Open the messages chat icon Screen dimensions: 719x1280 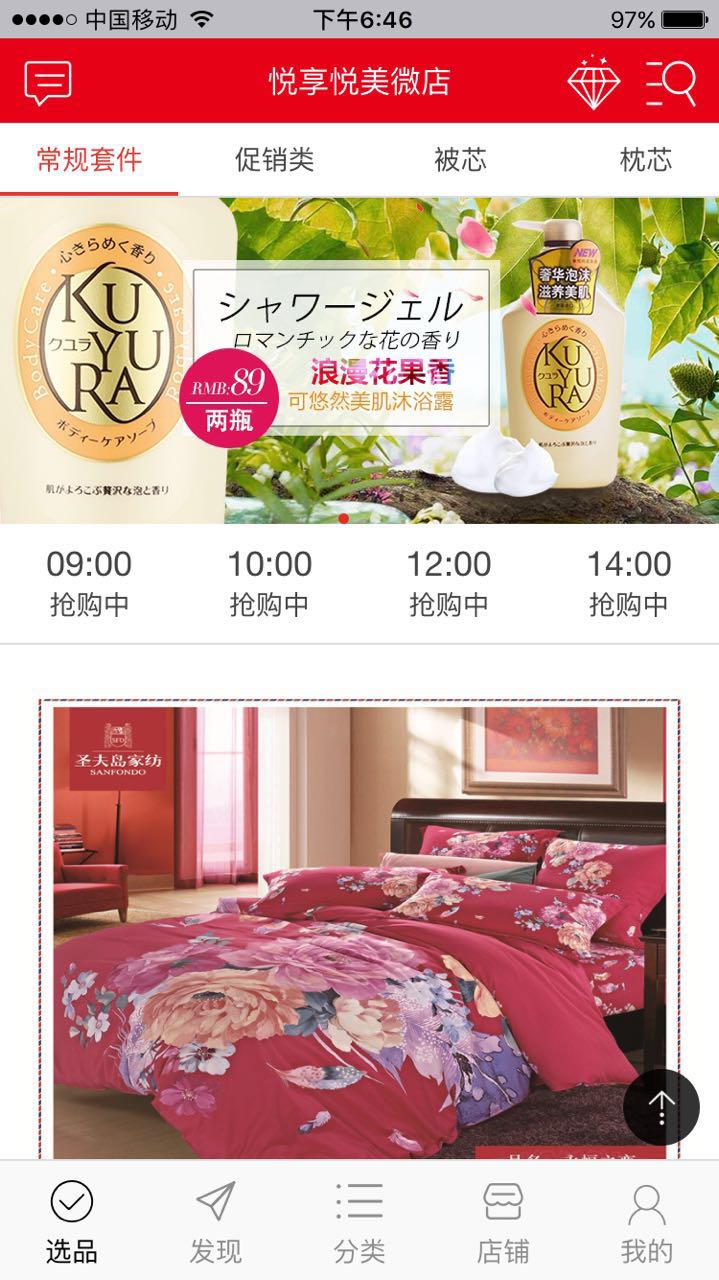click(x=48, y=82)
